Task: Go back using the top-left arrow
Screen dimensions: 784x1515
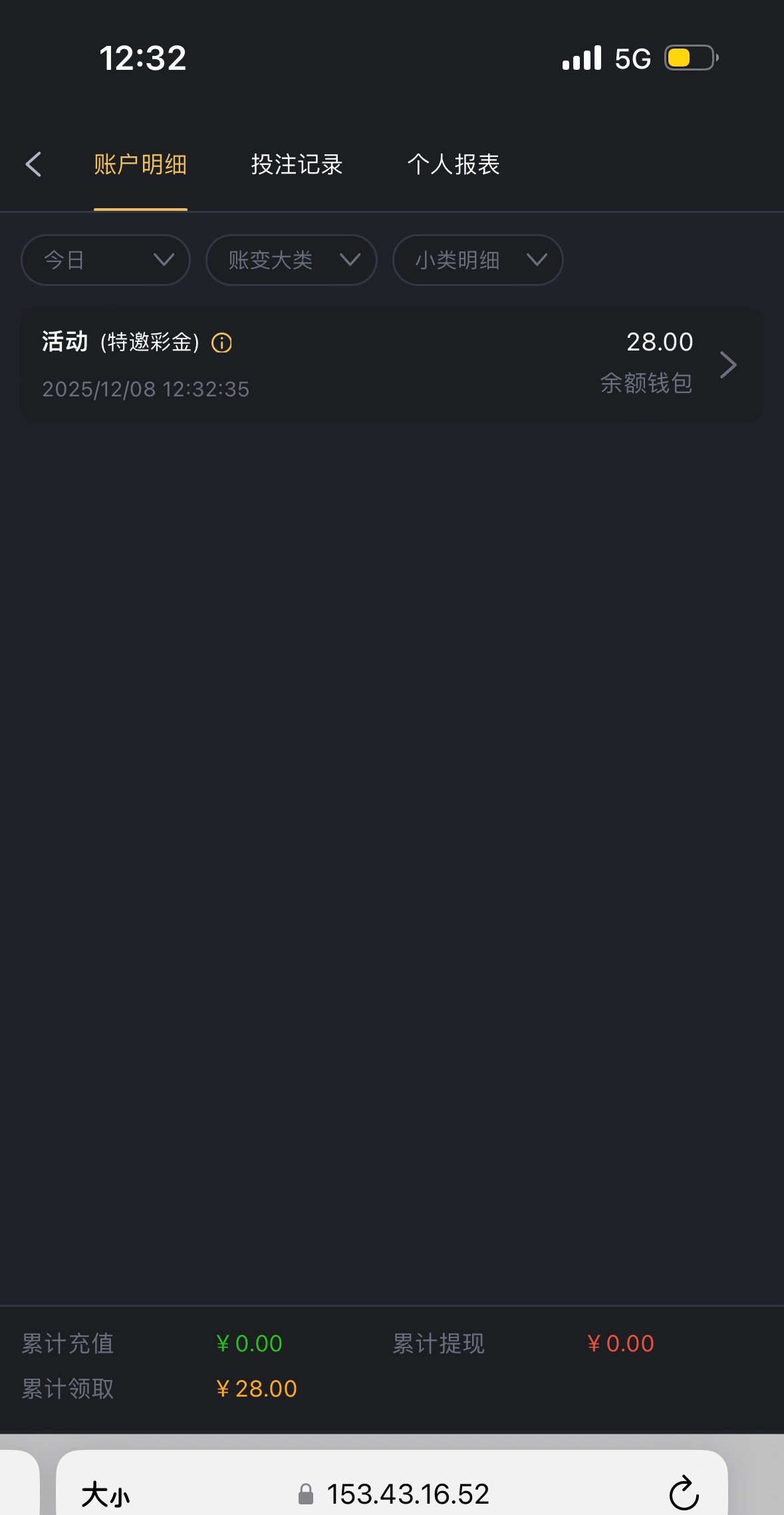Action: (x=33, y=164)
